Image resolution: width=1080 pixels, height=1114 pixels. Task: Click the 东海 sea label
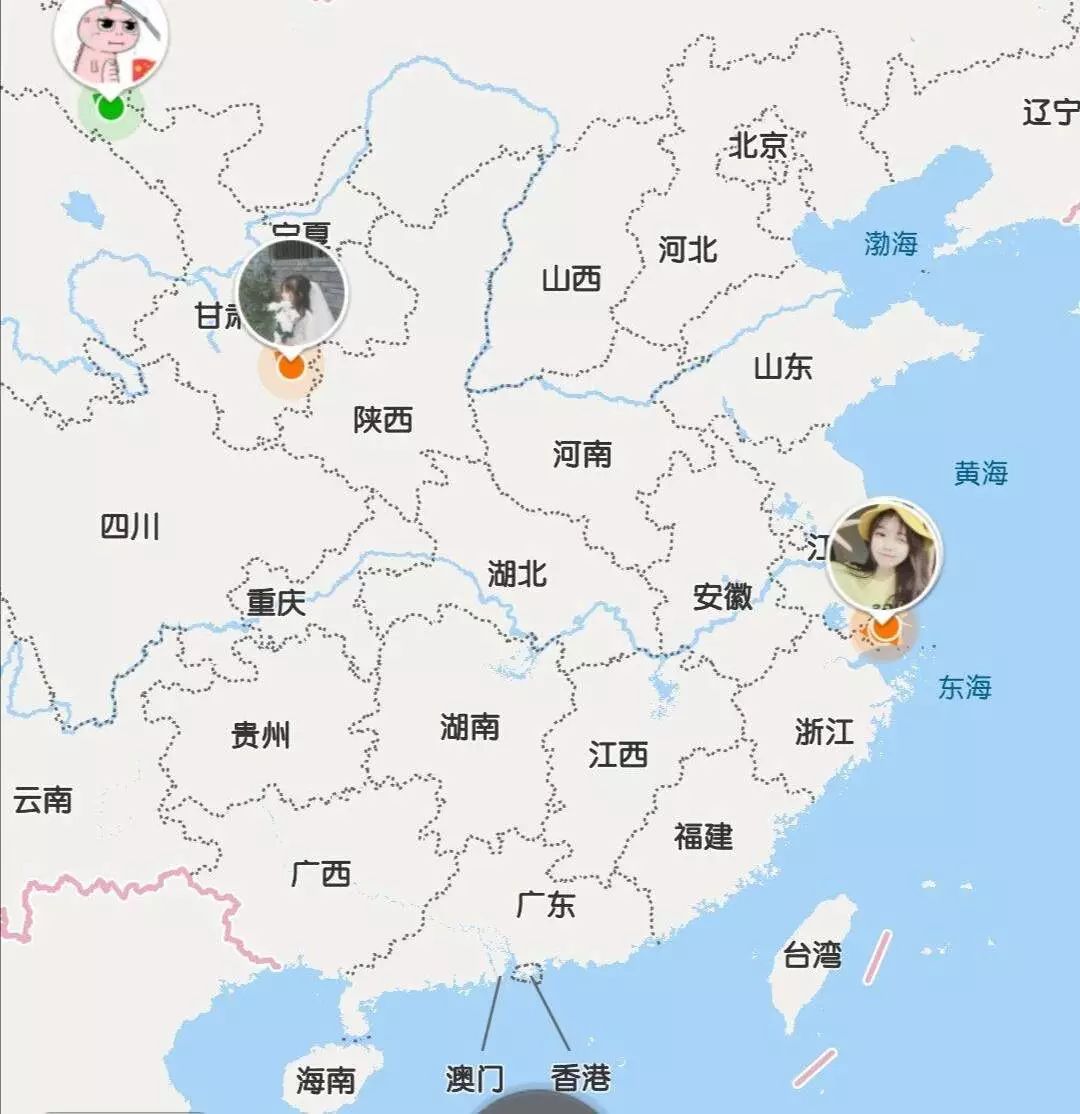966,687
